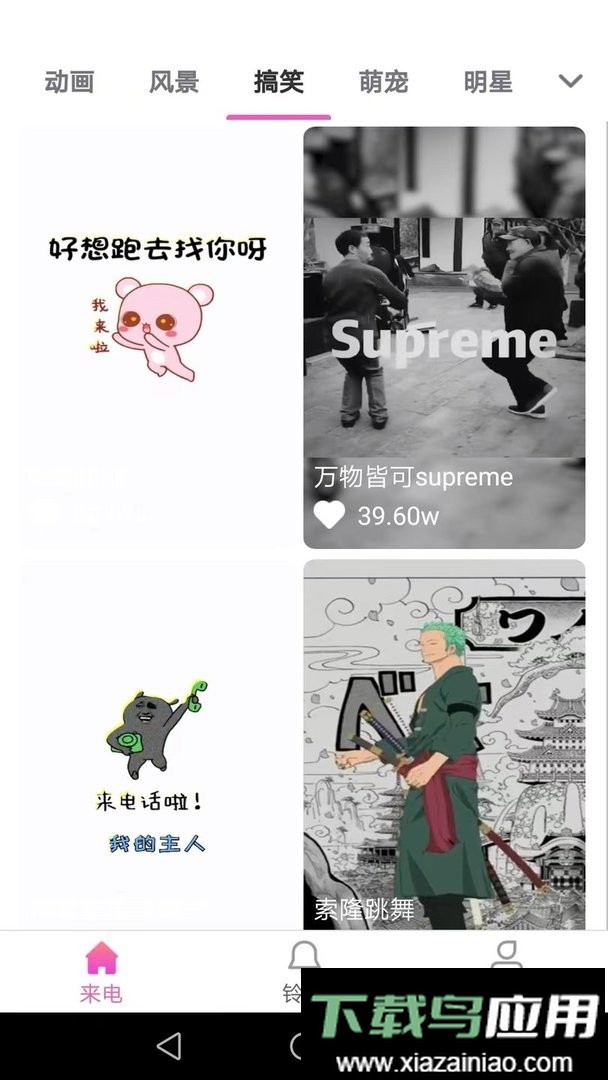The height and width of the screenshot is (1080, 608).
Task: Tap the 搞笑 category tab
Action: [x=278, y=82]
